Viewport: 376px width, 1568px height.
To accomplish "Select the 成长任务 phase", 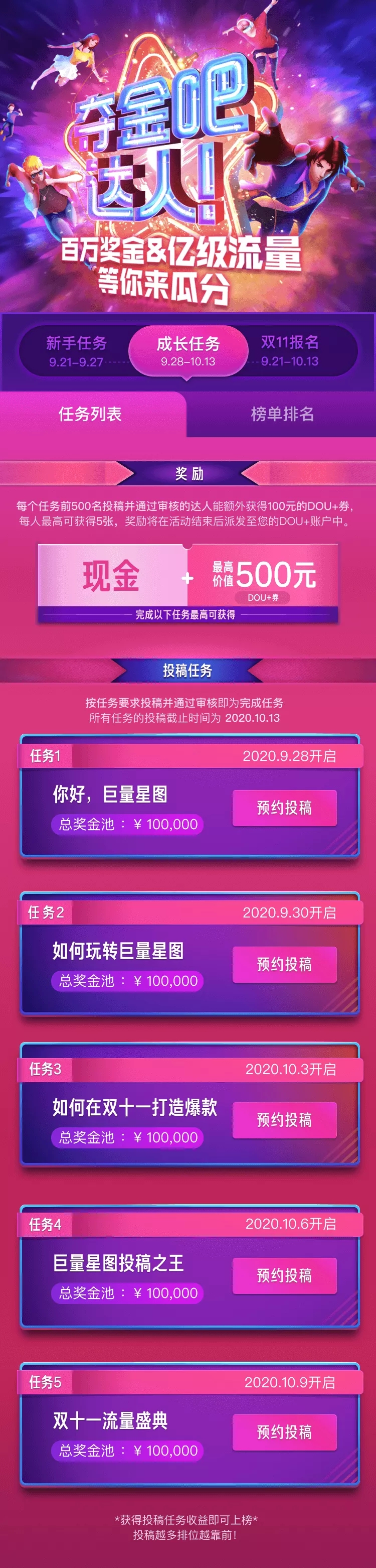I will 188,351.
